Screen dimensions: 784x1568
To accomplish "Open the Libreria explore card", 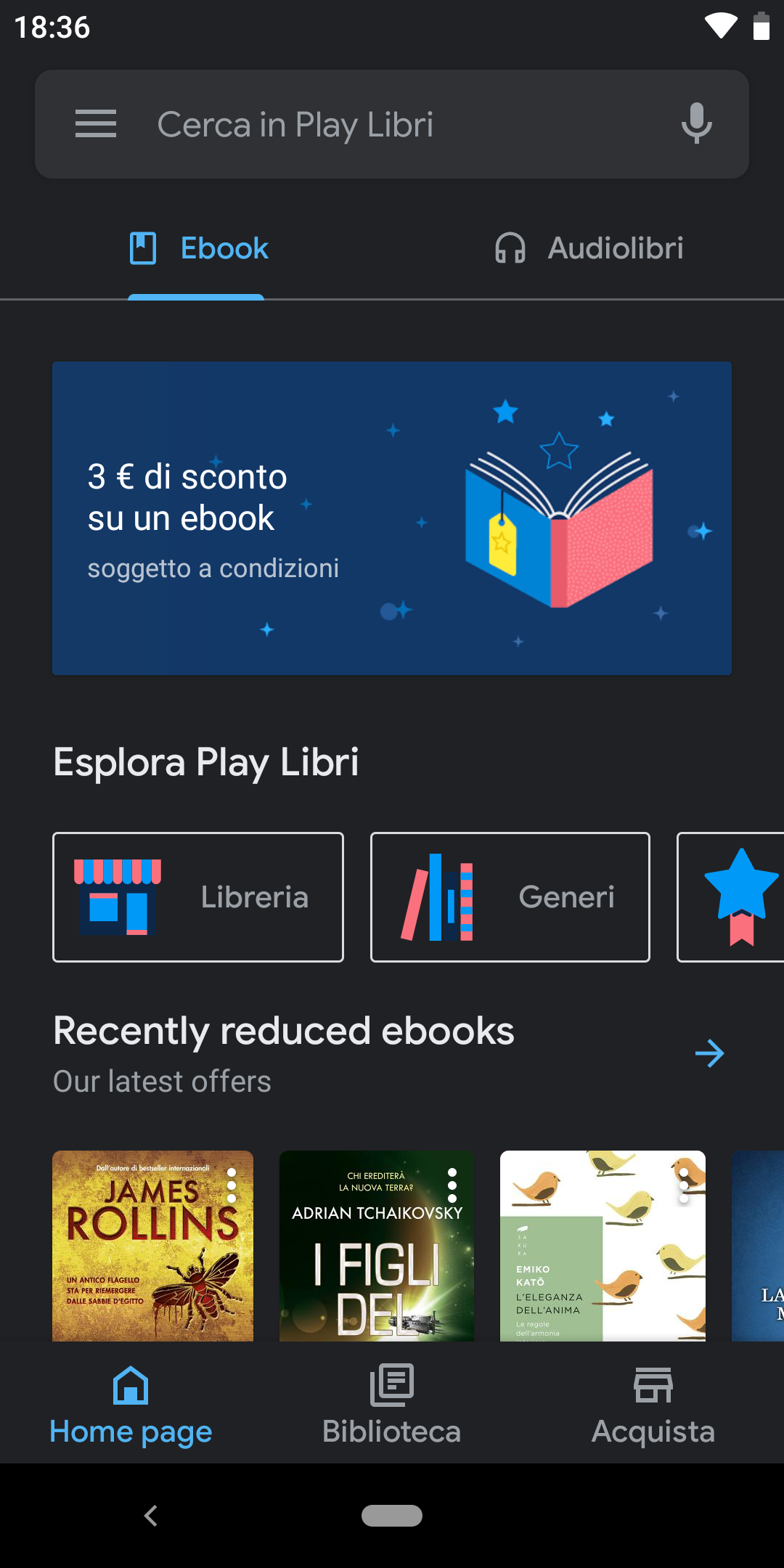I will click(x=198, y=897).
